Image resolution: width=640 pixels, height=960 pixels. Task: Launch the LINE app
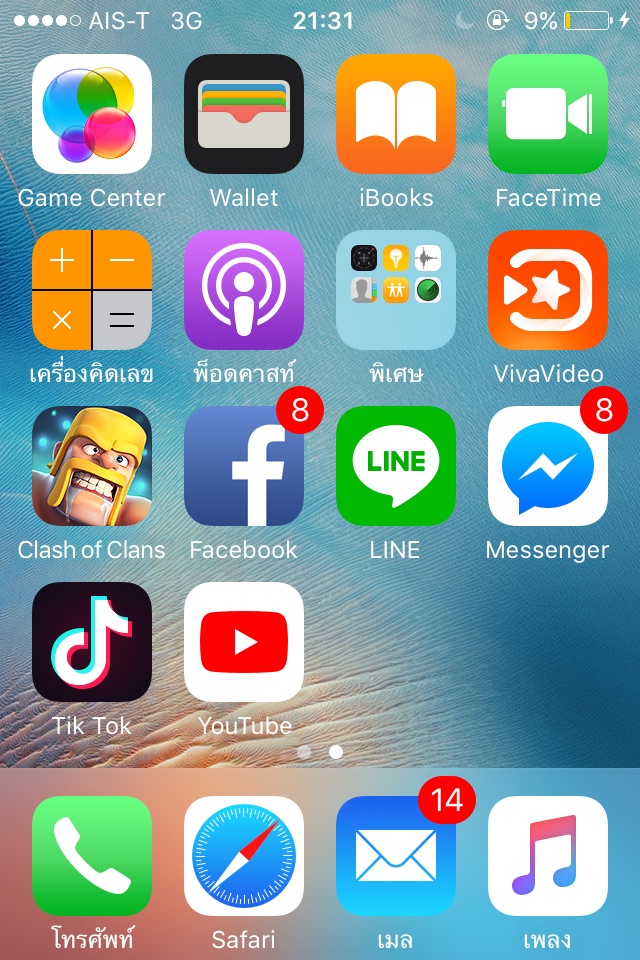coord(396,466)
